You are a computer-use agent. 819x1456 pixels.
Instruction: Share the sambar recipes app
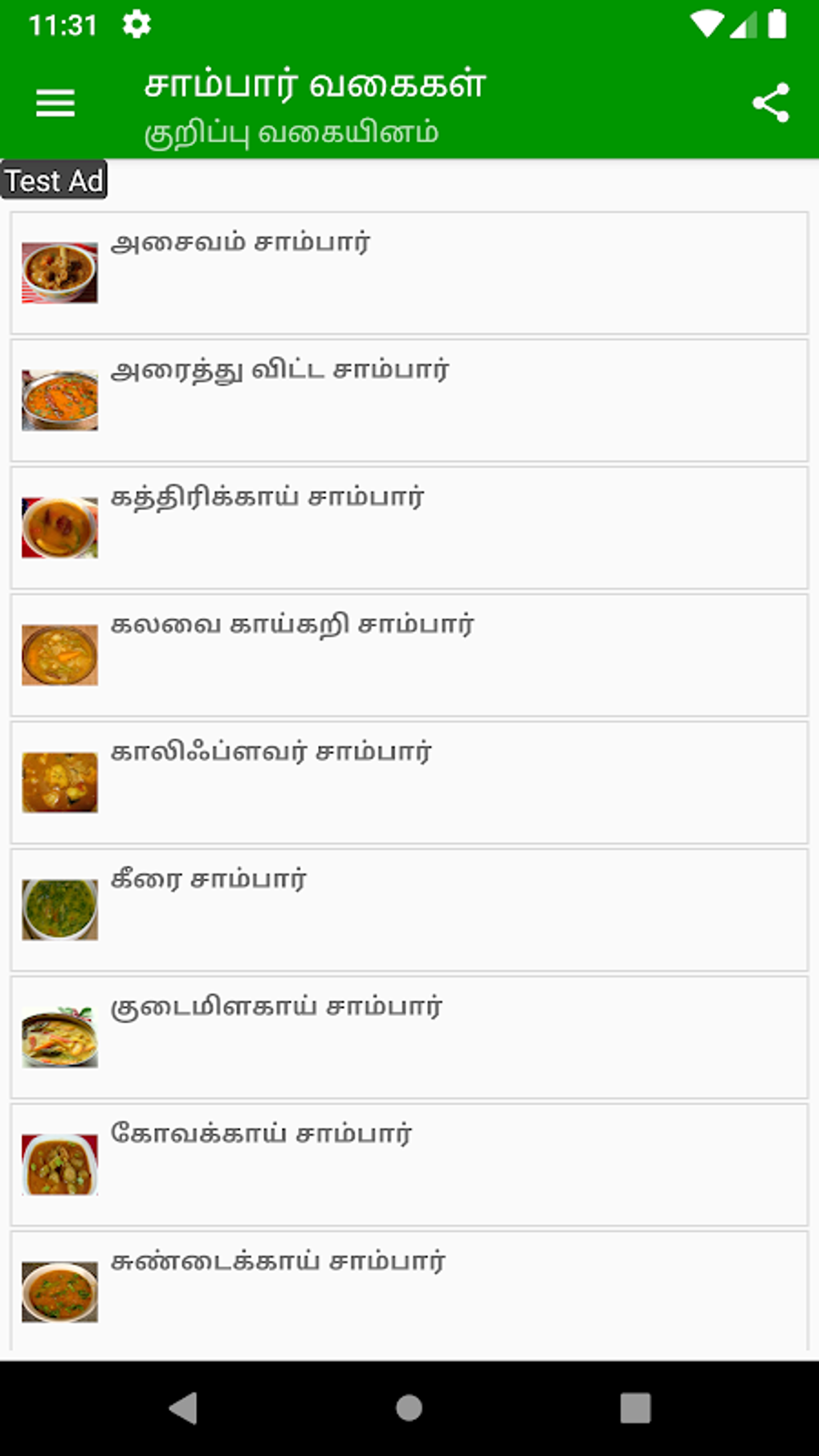tap(770, 104)
